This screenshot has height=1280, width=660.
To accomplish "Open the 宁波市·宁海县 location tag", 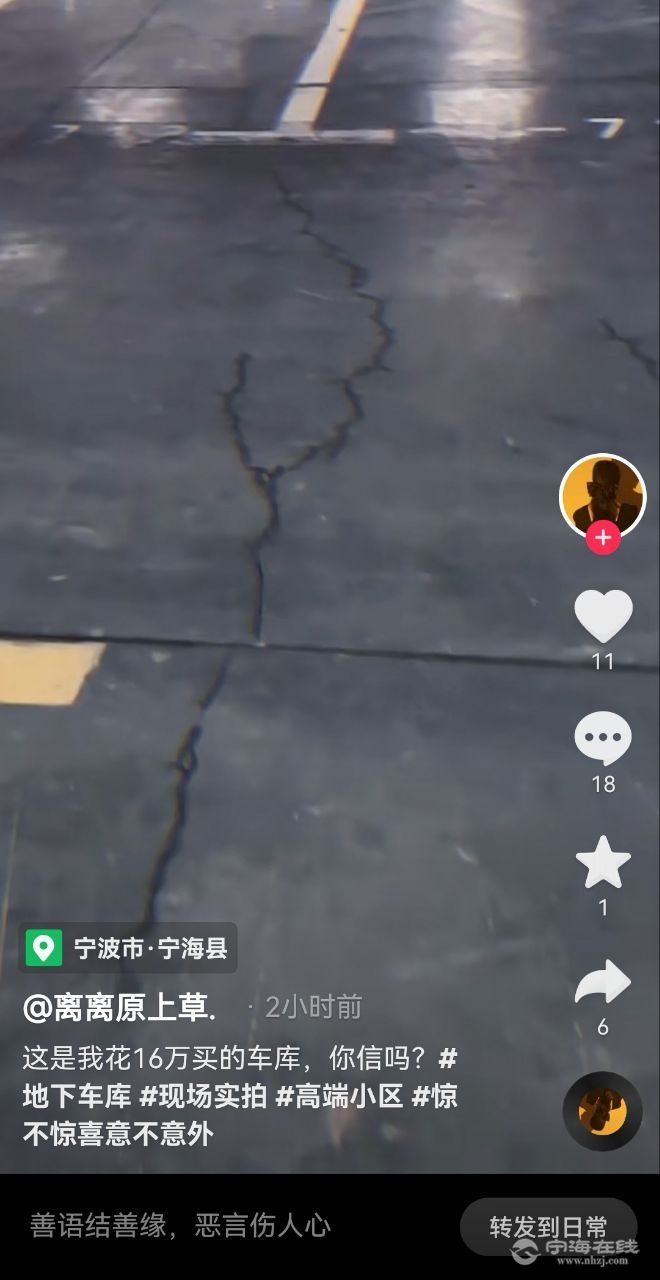I will pos(128,947).
